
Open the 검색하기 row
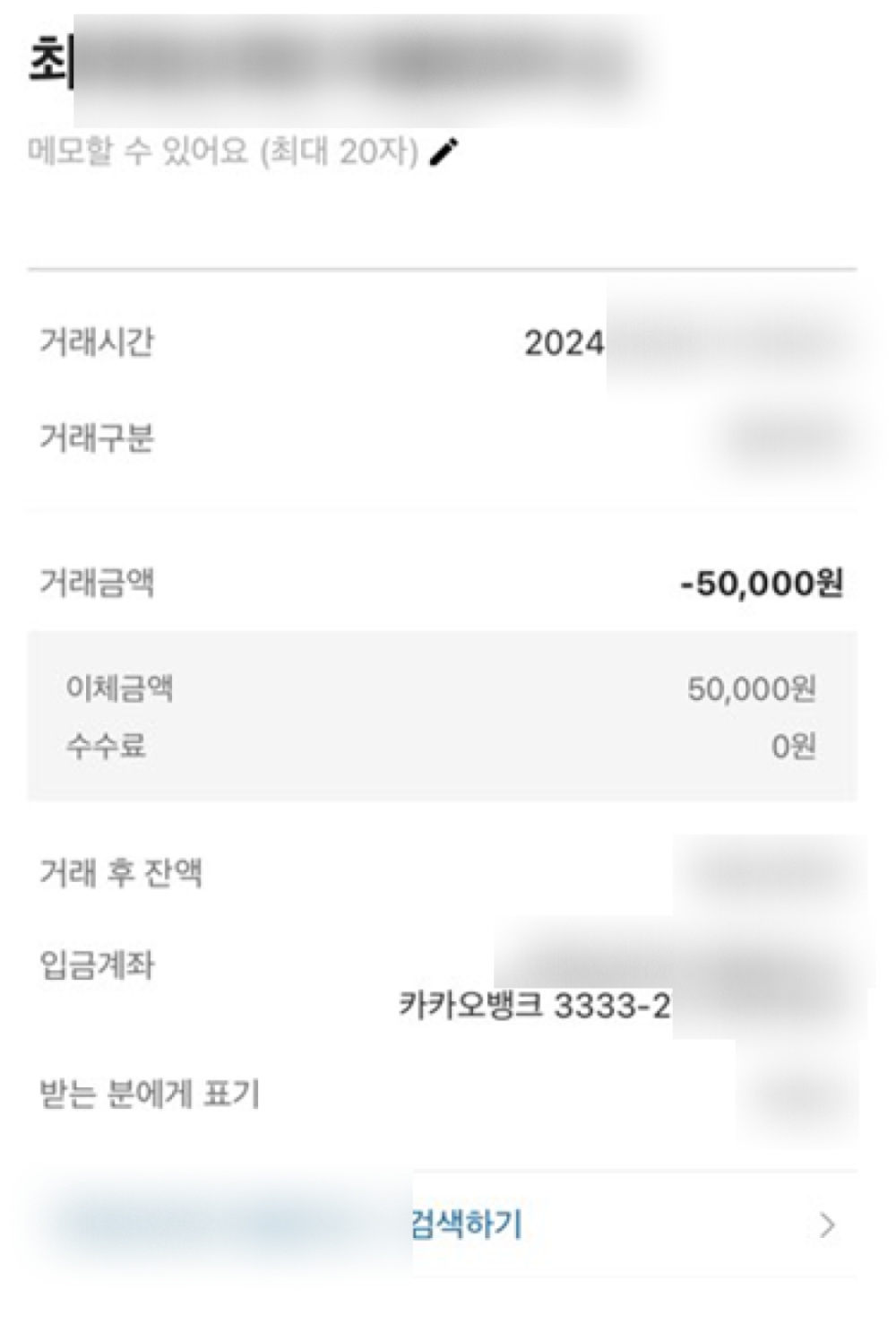pos(466,1224)
